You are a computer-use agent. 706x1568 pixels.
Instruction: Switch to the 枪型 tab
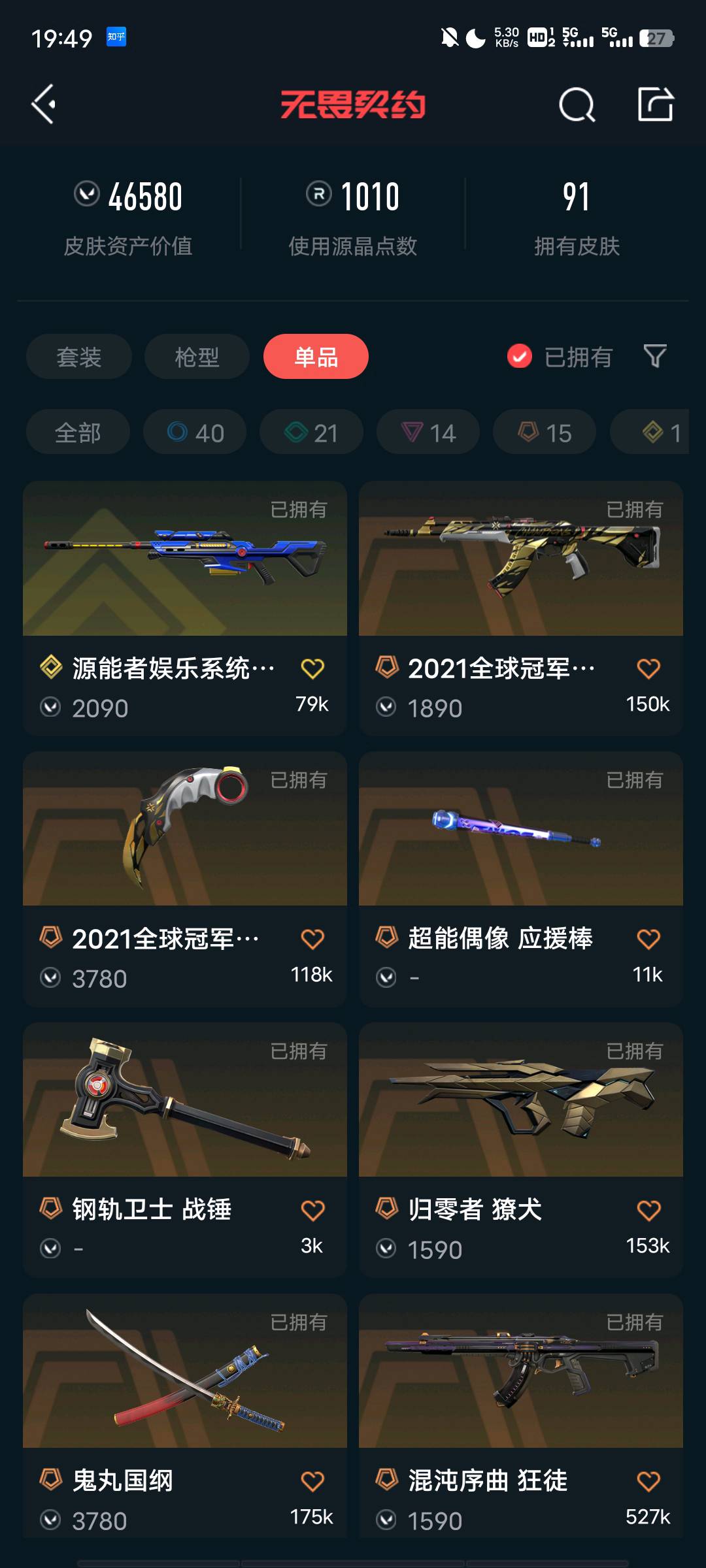(x=197, y=357)
